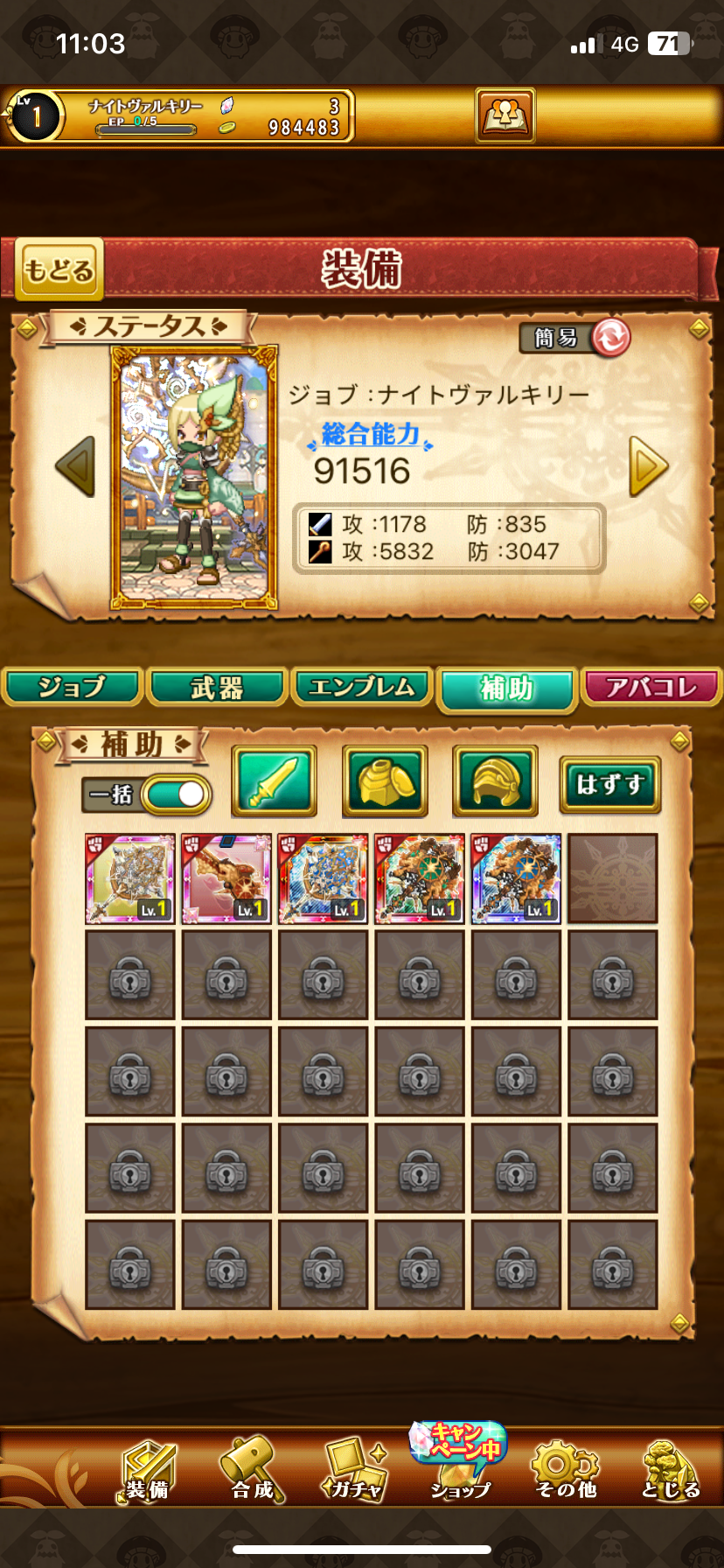
Task: Select the armor filter icon
Action: click(x=385, y=780)
